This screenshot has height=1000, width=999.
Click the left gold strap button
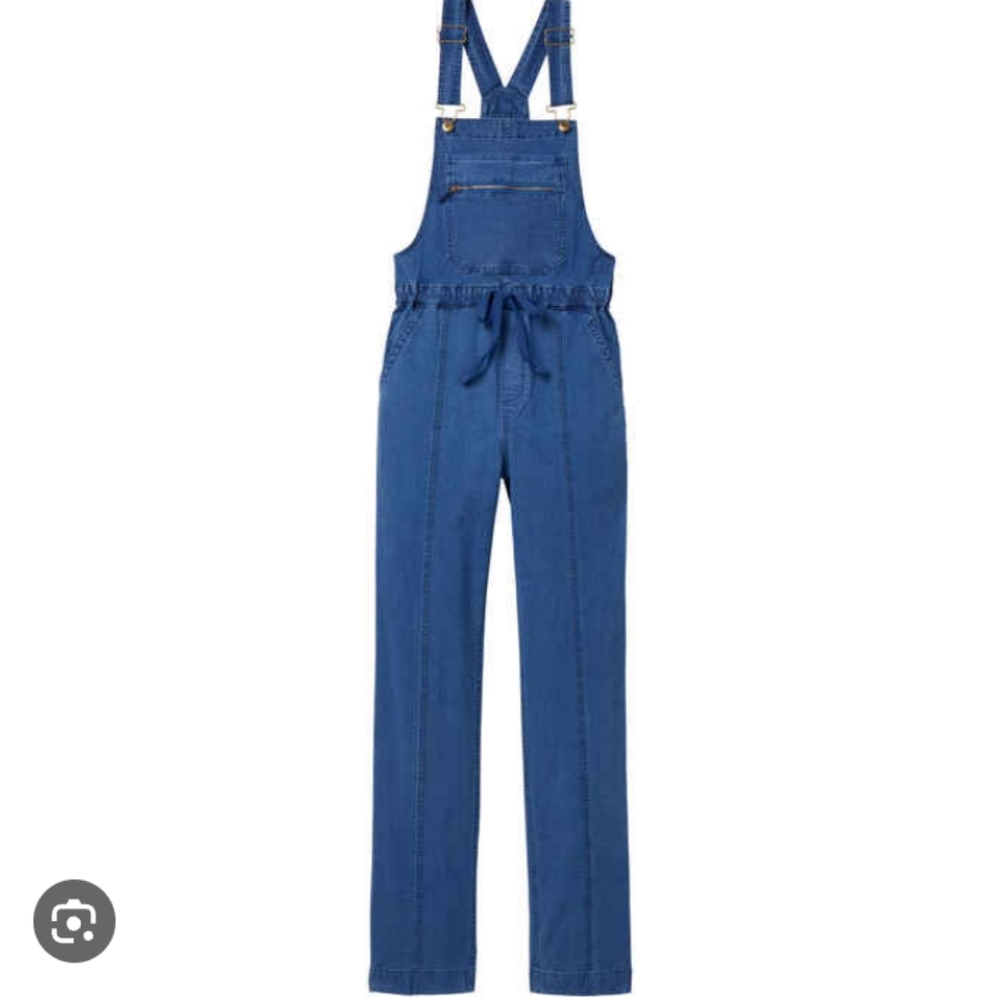pyautogui.click(x=449, y=128)
